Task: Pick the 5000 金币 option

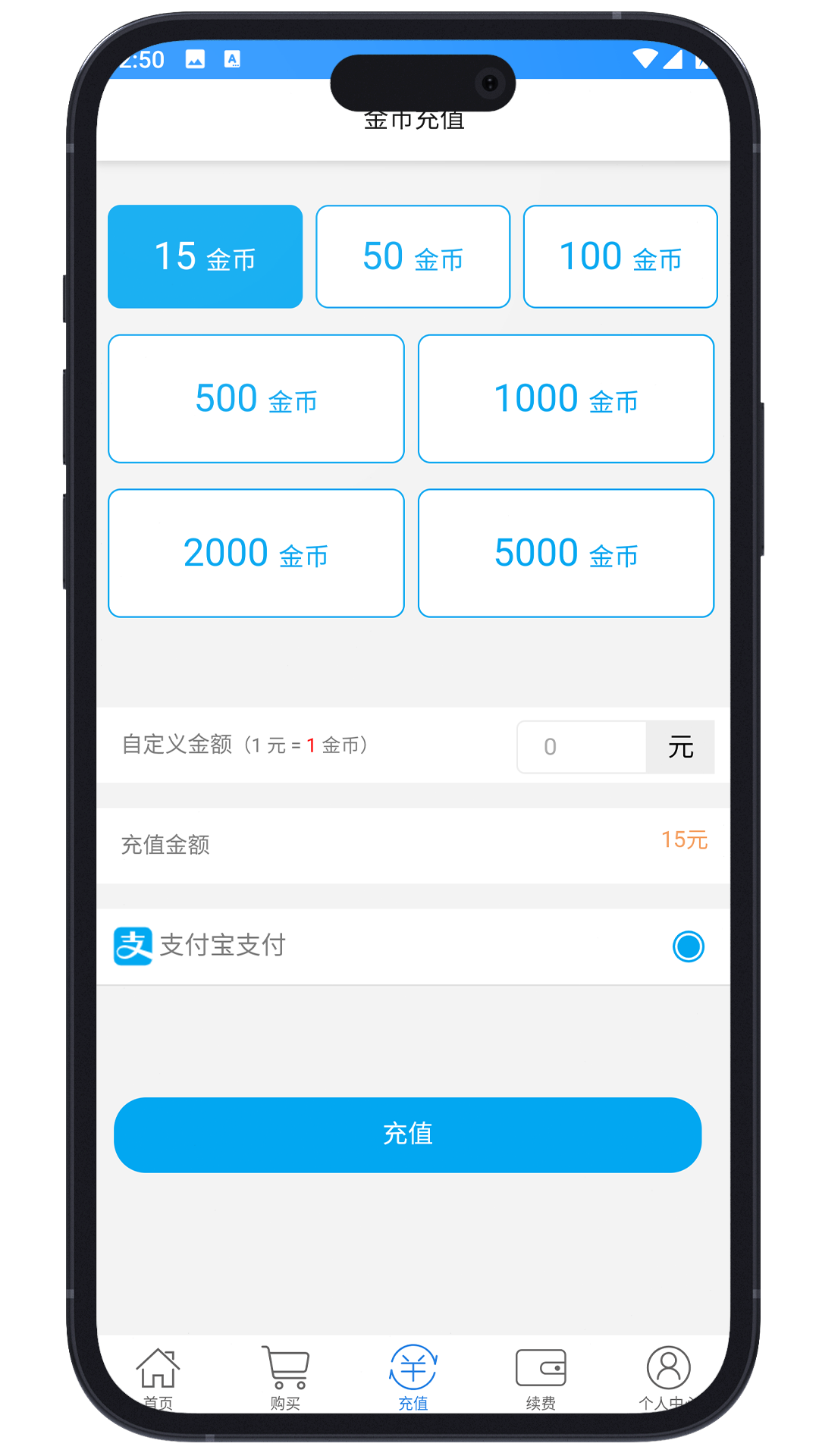Action: (566, 553)
